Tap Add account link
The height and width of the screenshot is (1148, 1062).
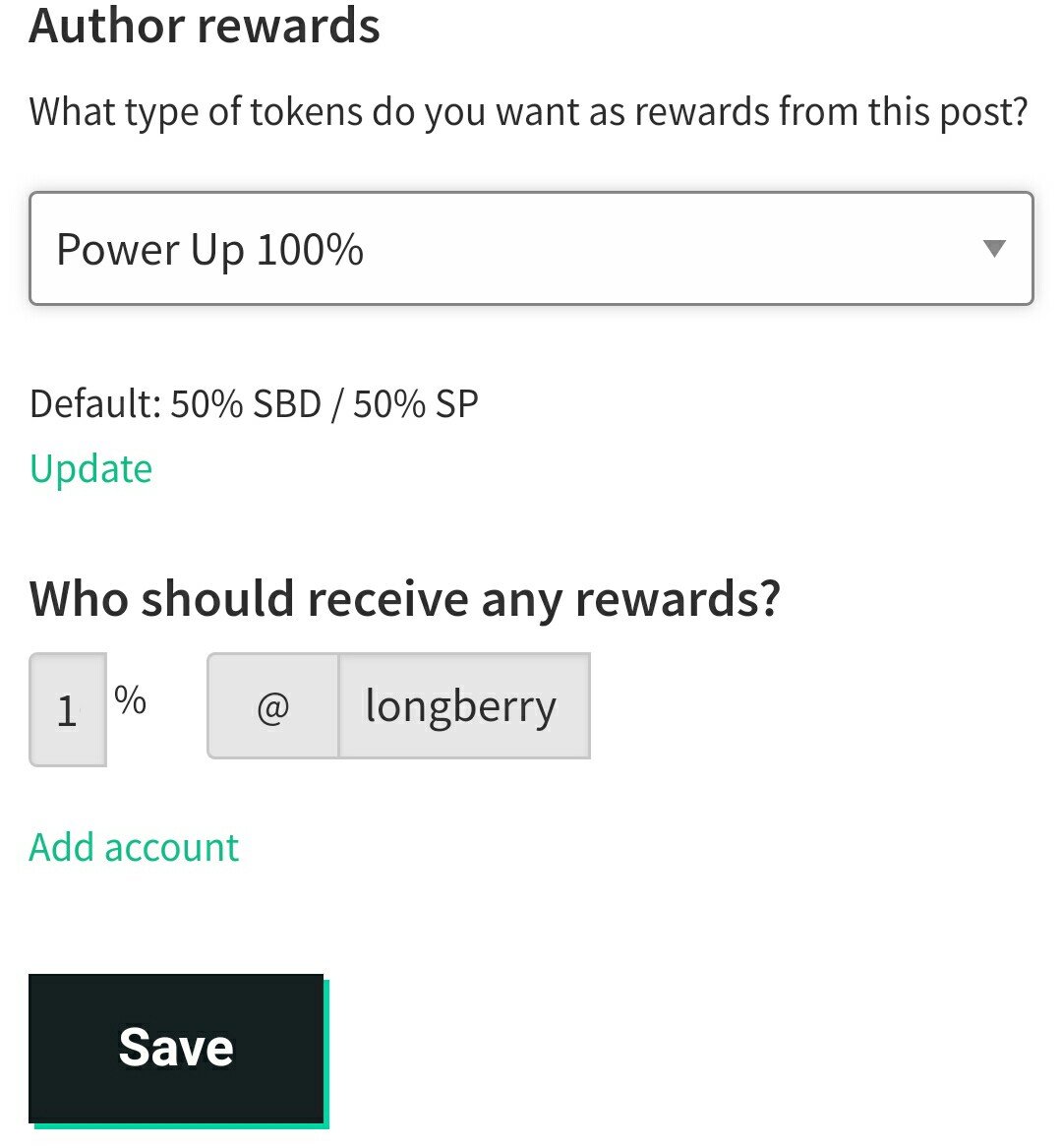(134, 847)
